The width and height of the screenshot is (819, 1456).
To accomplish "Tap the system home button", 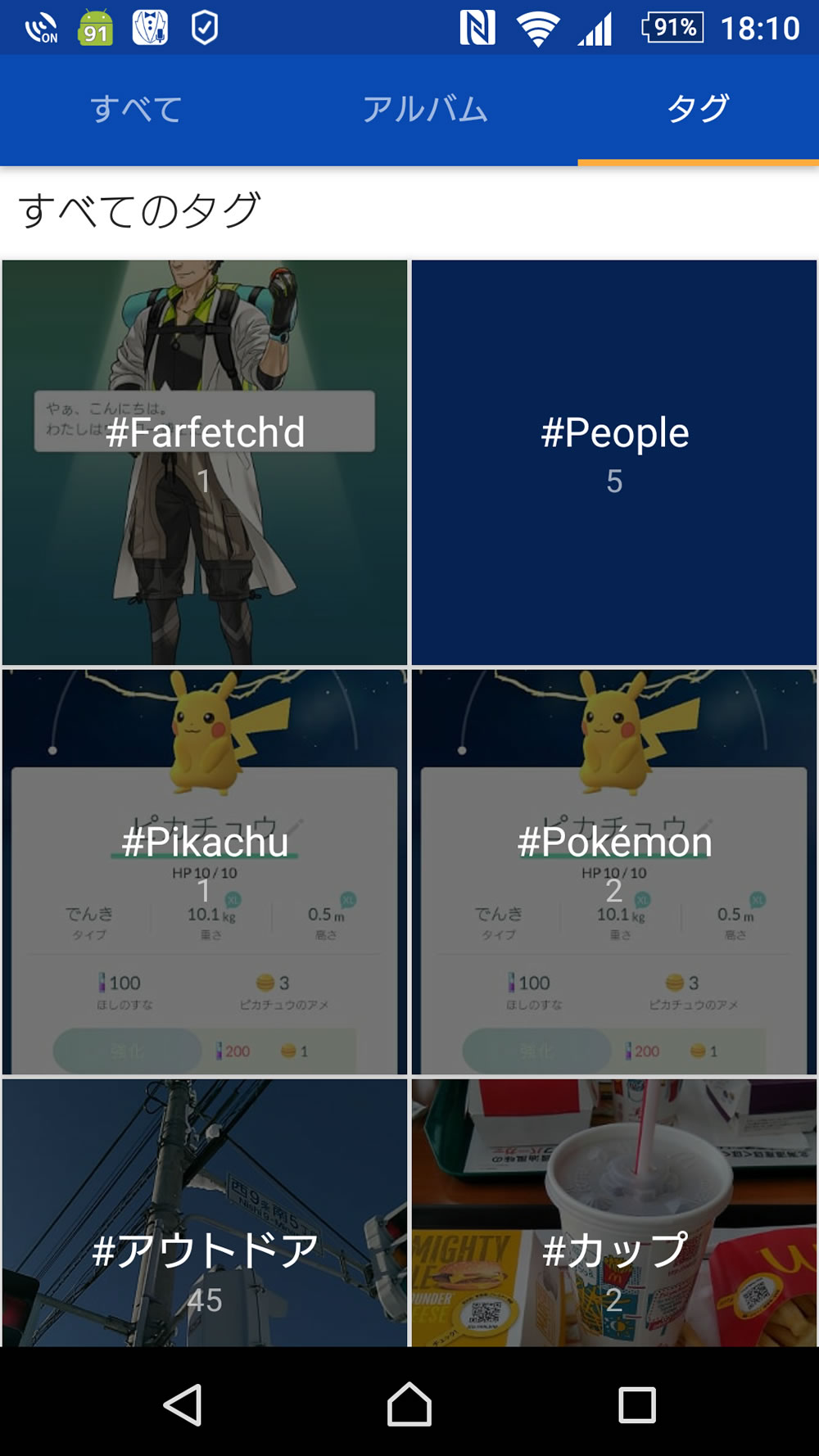I will tap(409, 1405).
